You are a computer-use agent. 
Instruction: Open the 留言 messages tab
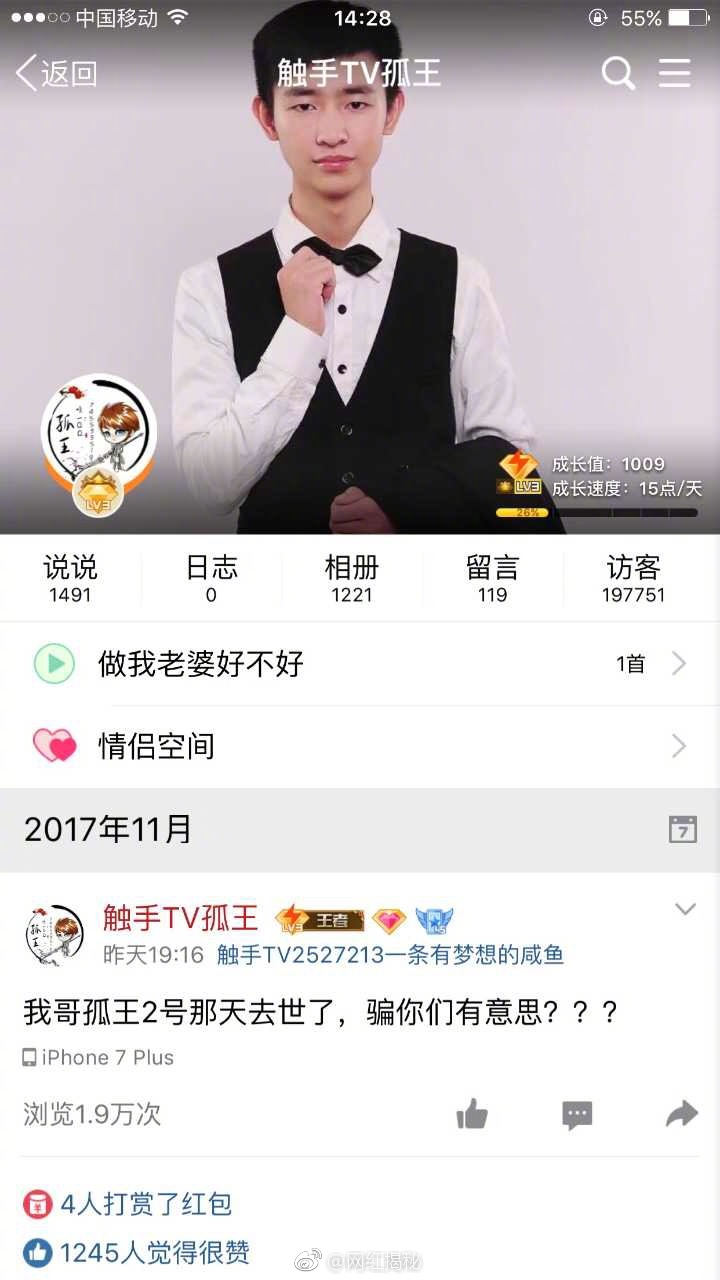click(492, 579)
